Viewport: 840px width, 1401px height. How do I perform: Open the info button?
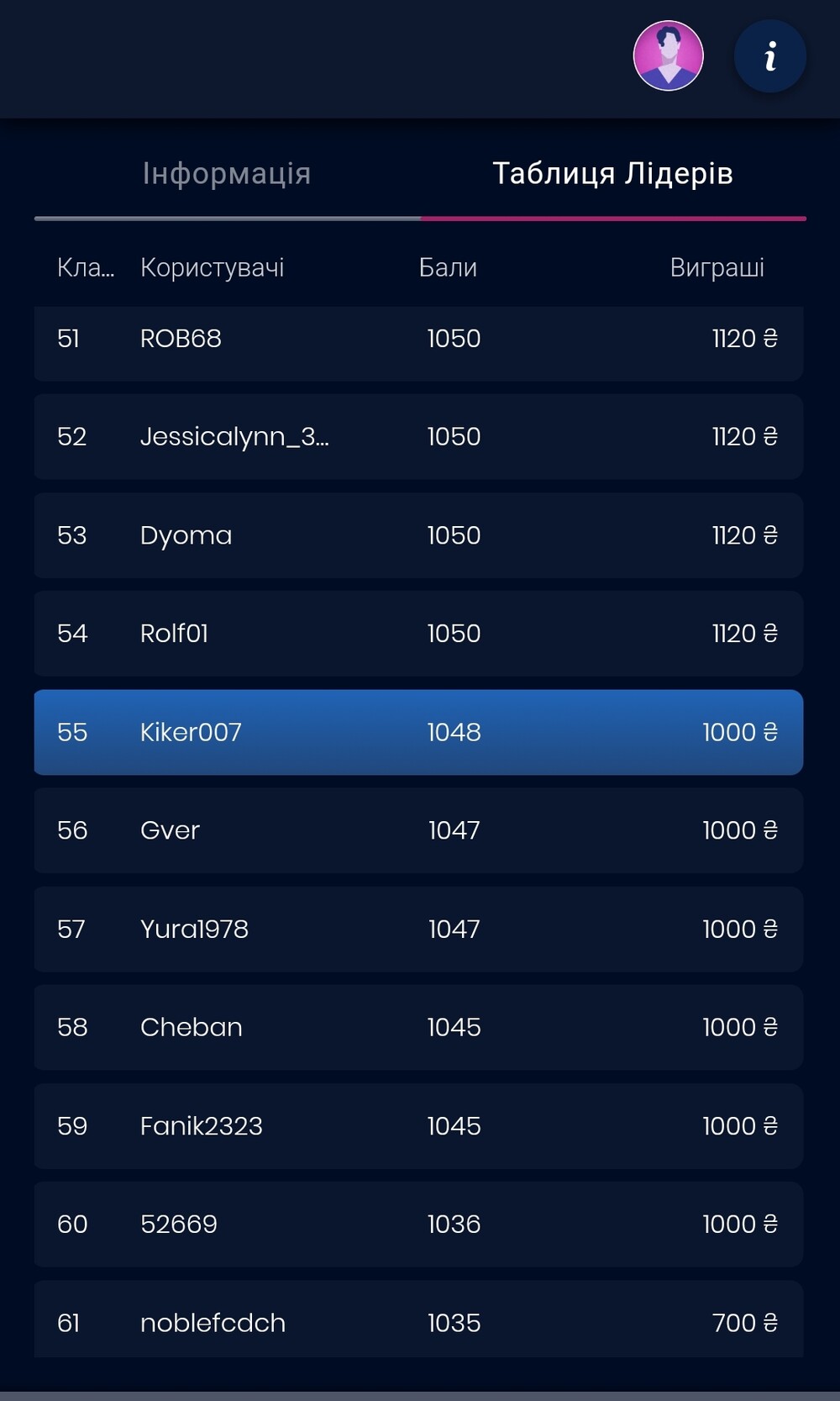(x=770, y=56)
